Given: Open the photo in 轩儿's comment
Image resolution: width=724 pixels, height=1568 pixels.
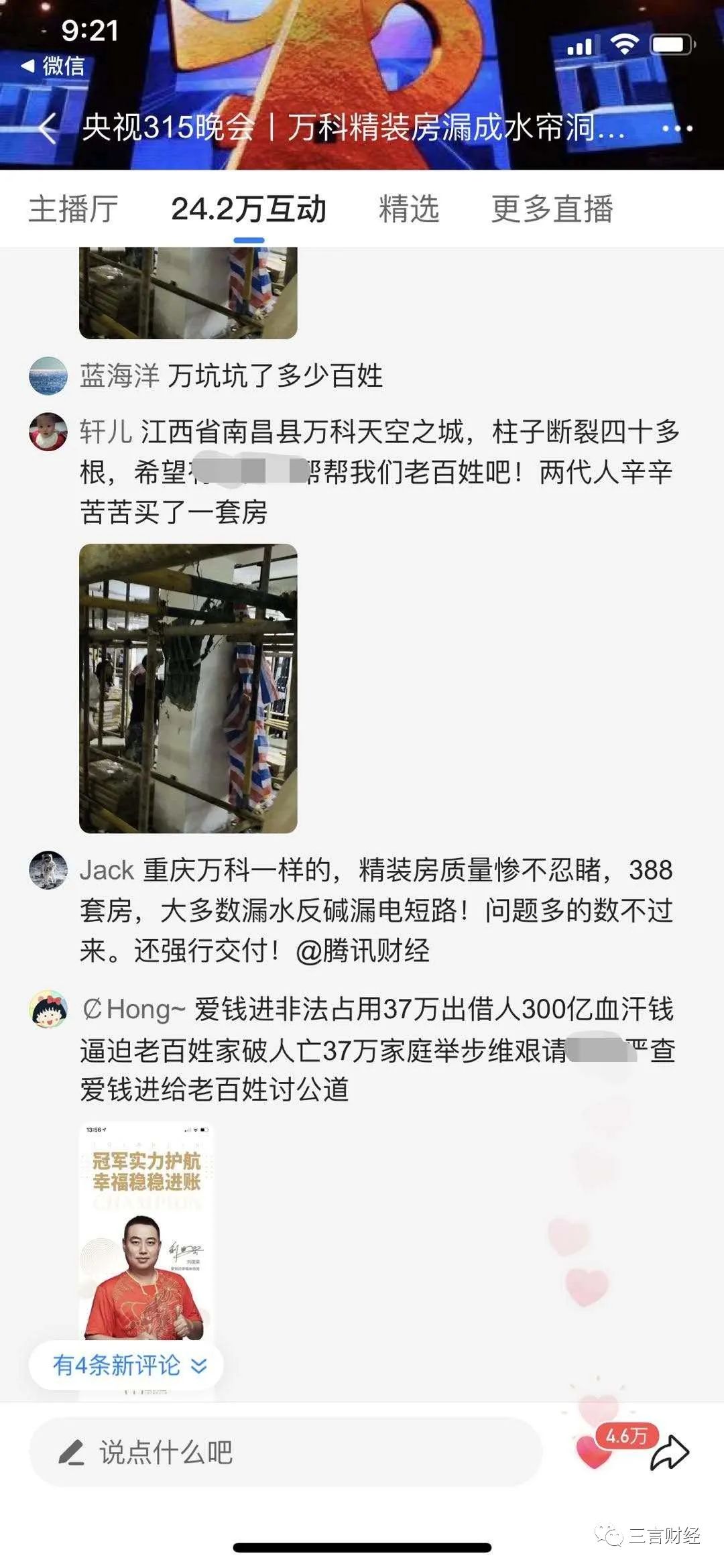Looking at the screenshot, I should tap(188, 688).
